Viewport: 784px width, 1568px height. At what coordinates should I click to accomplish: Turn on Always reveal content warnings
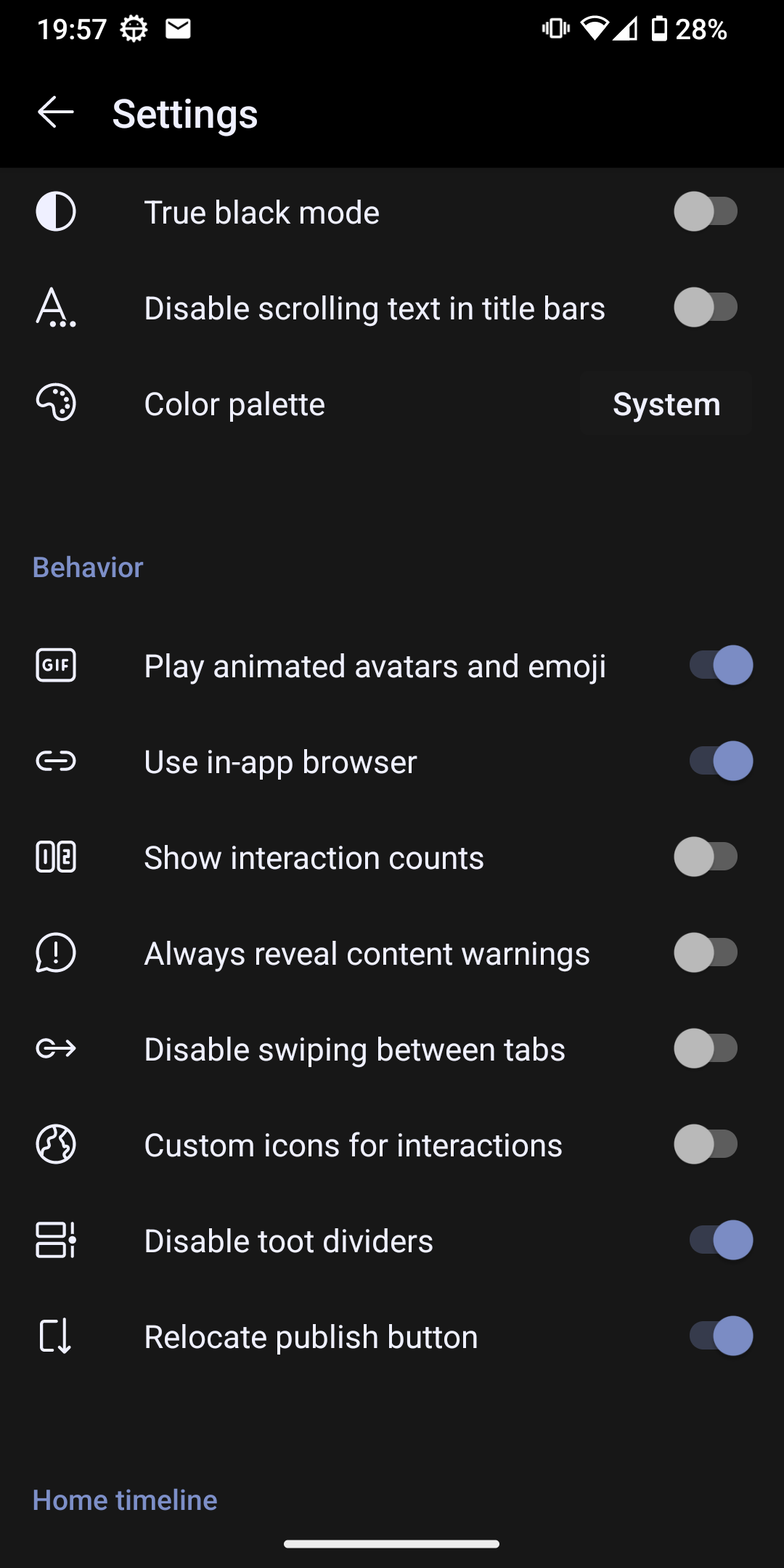(706, 953)
